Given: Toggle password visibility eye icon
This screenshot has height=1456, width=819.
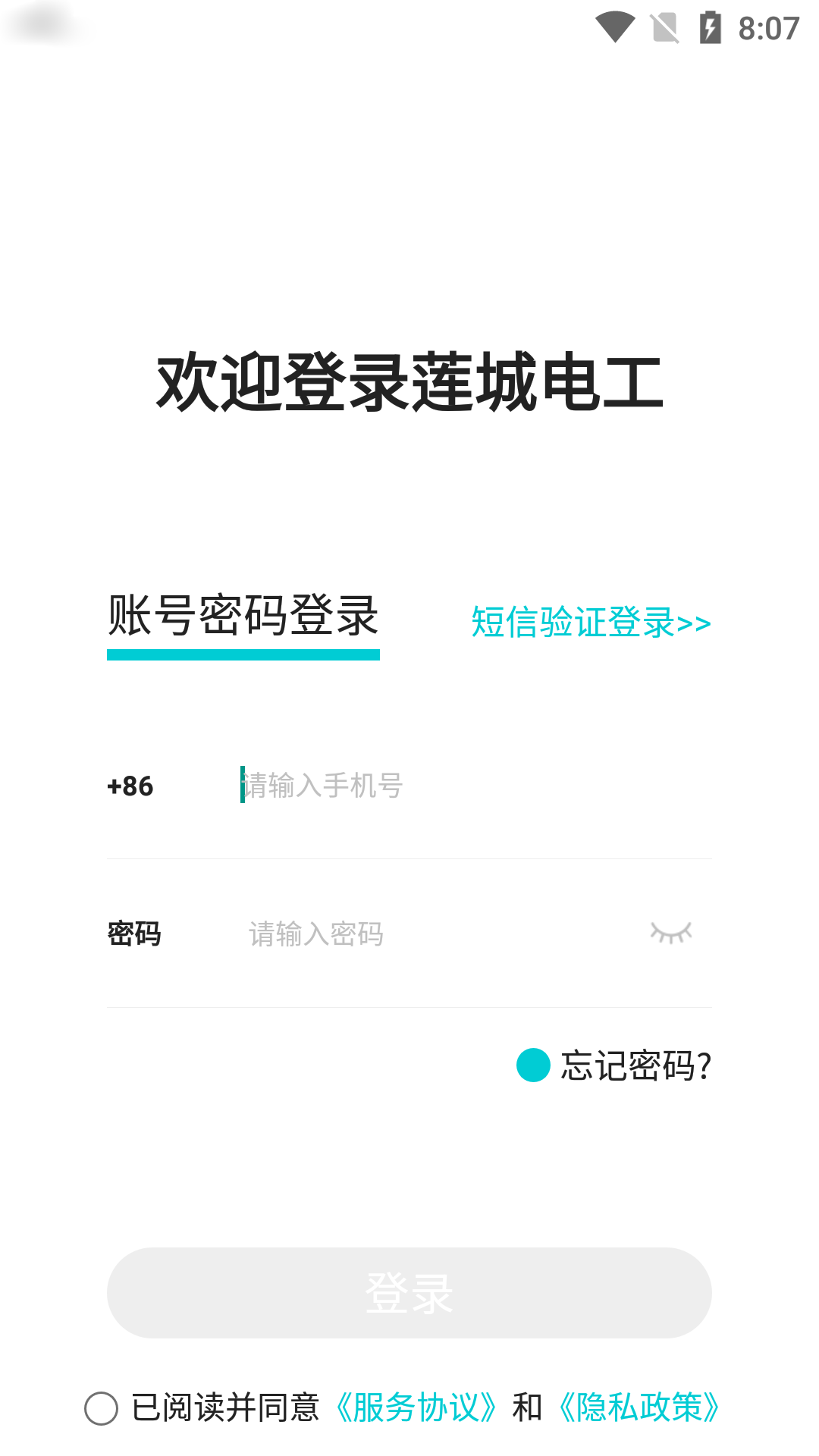Looking at the screenshot, I should coord(671,933).
